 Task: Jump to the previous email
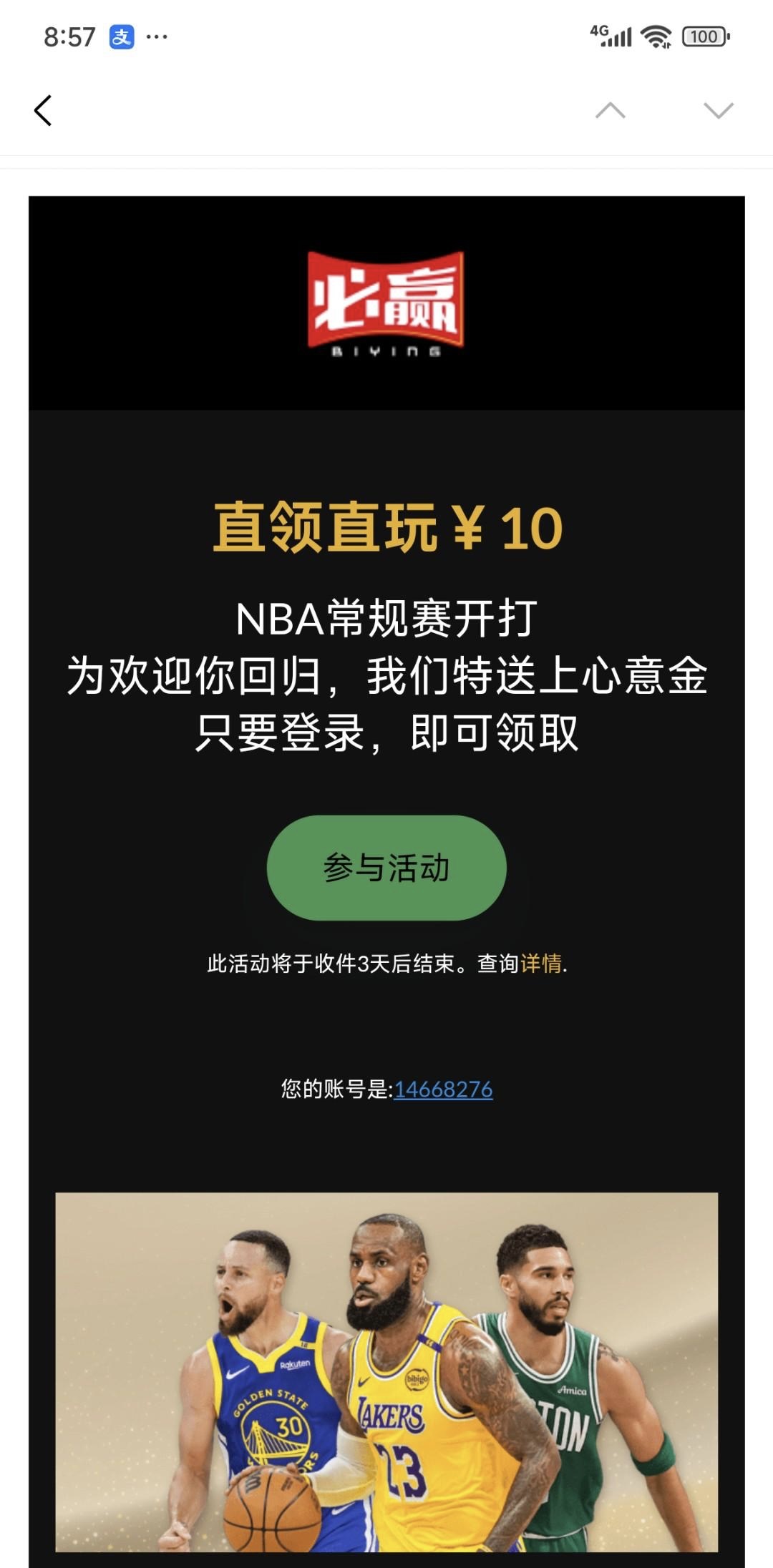tap(610, 111)
